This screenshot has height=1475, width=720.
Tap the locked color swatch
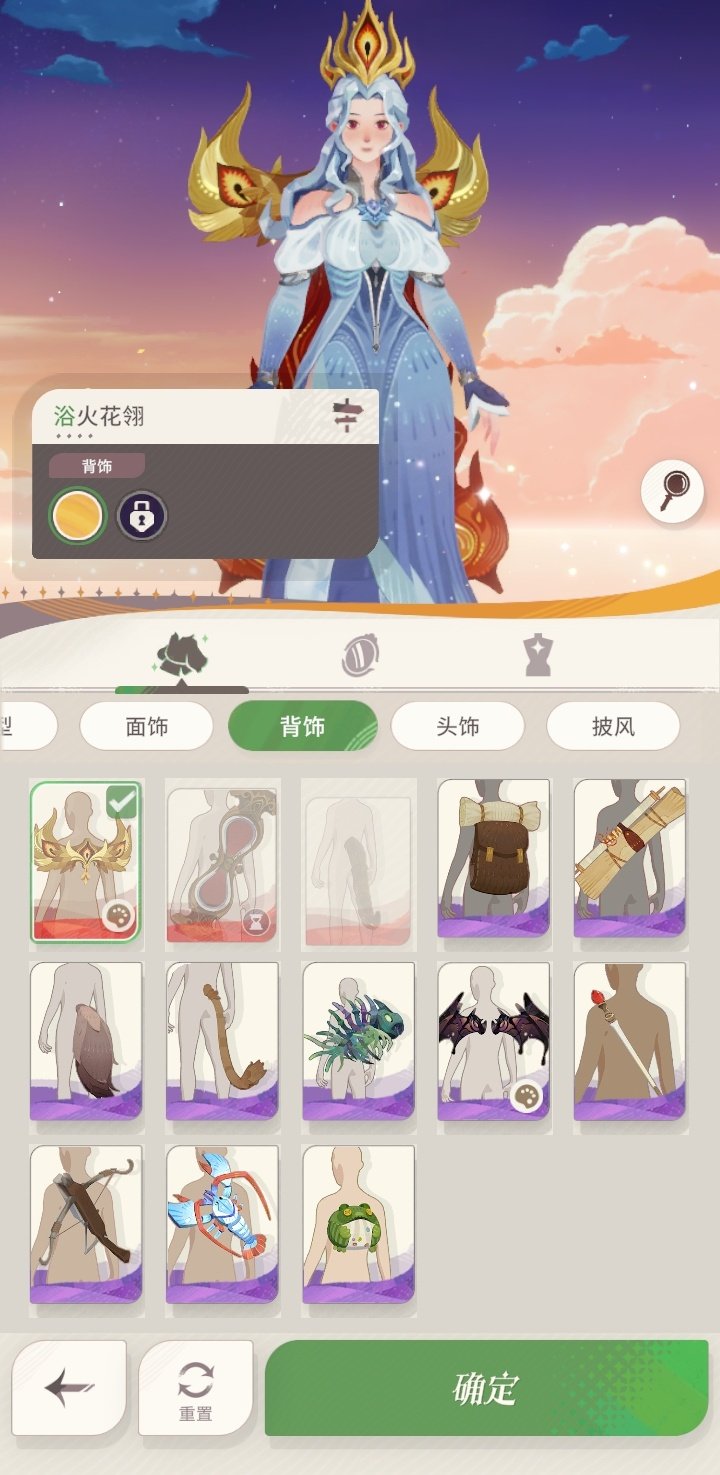tap(143, 516)
